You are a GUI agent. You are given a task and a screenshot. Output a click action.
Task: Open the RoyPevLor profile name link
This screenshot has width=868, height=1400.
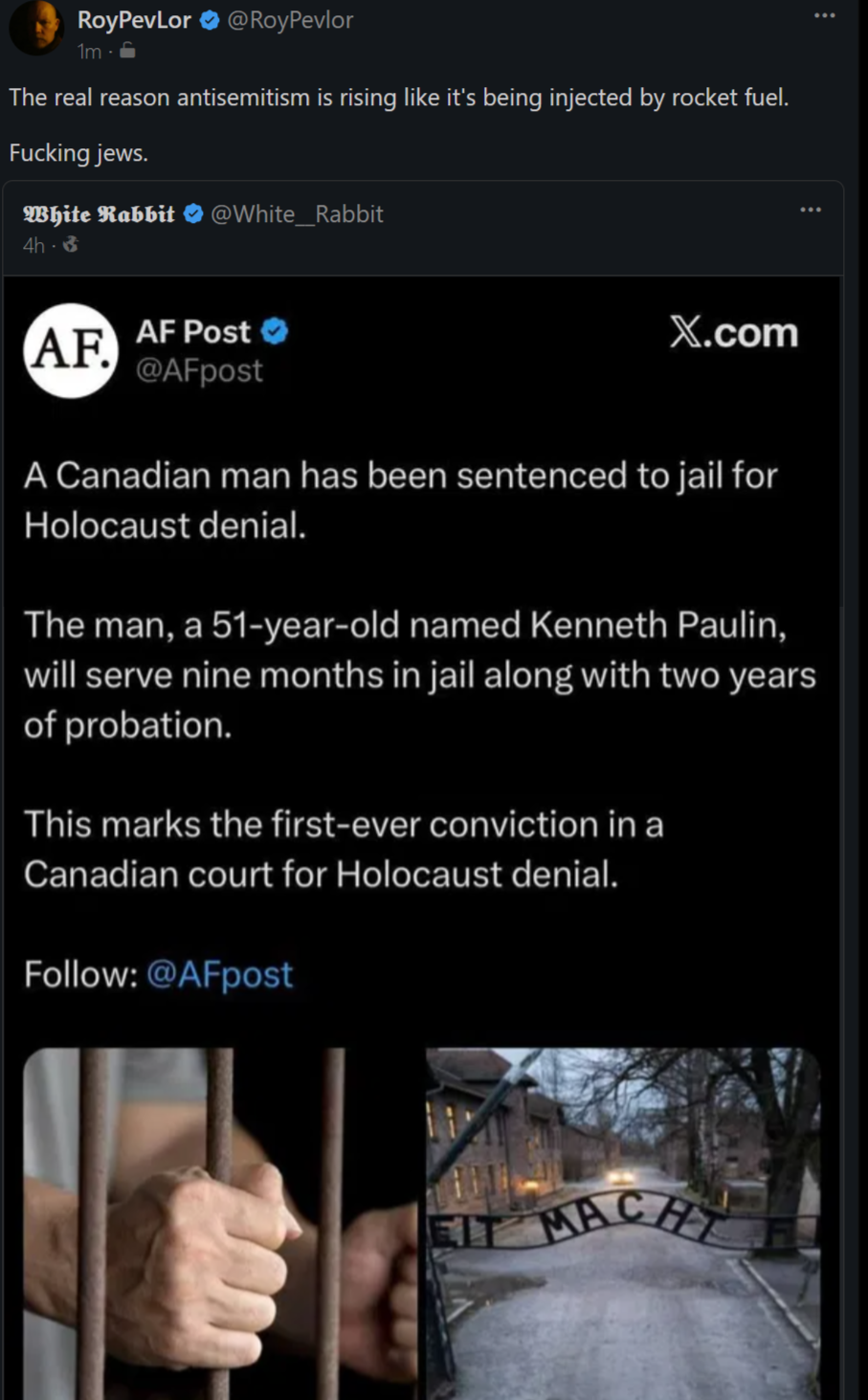coord(134,20)
